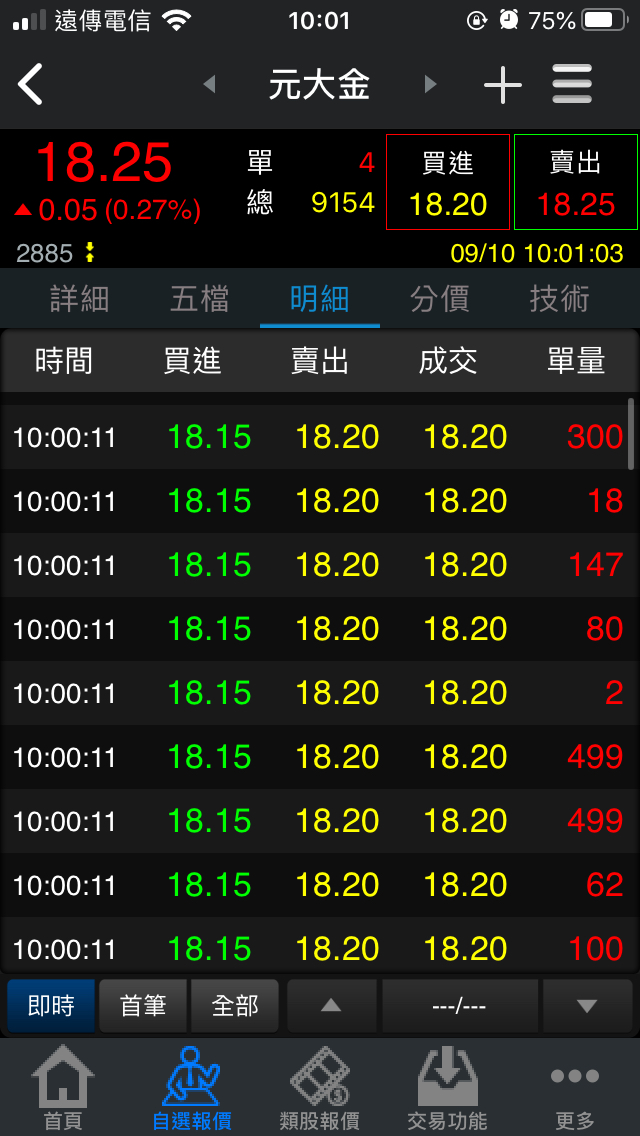Go to the 首頁 home tab
The height and width of the screenshot is (1136, 640).
[x=63, y=1088]
